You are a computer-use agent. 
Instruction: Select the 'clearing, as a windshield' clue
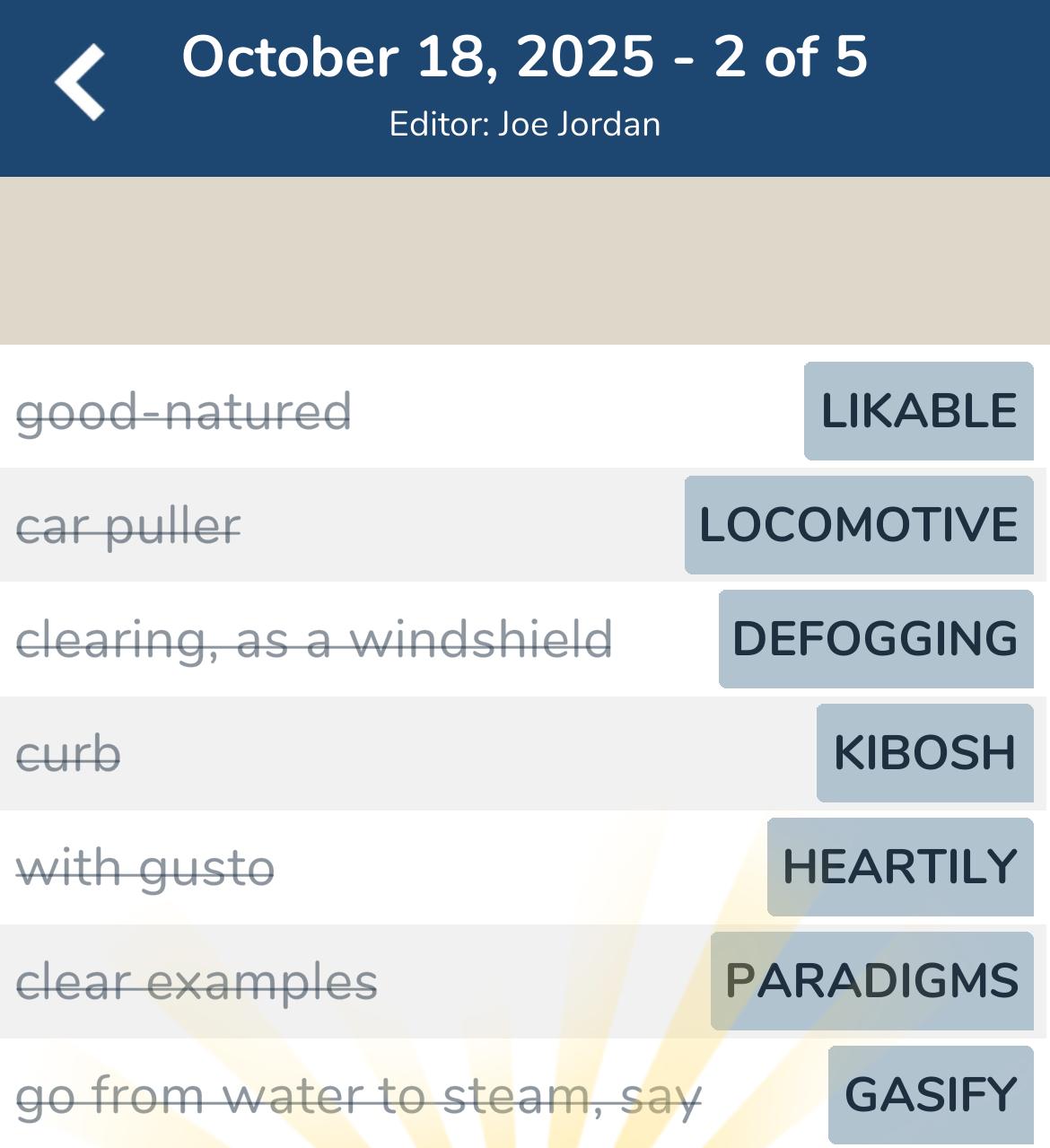pyautogui.click(x=316, y=639)
